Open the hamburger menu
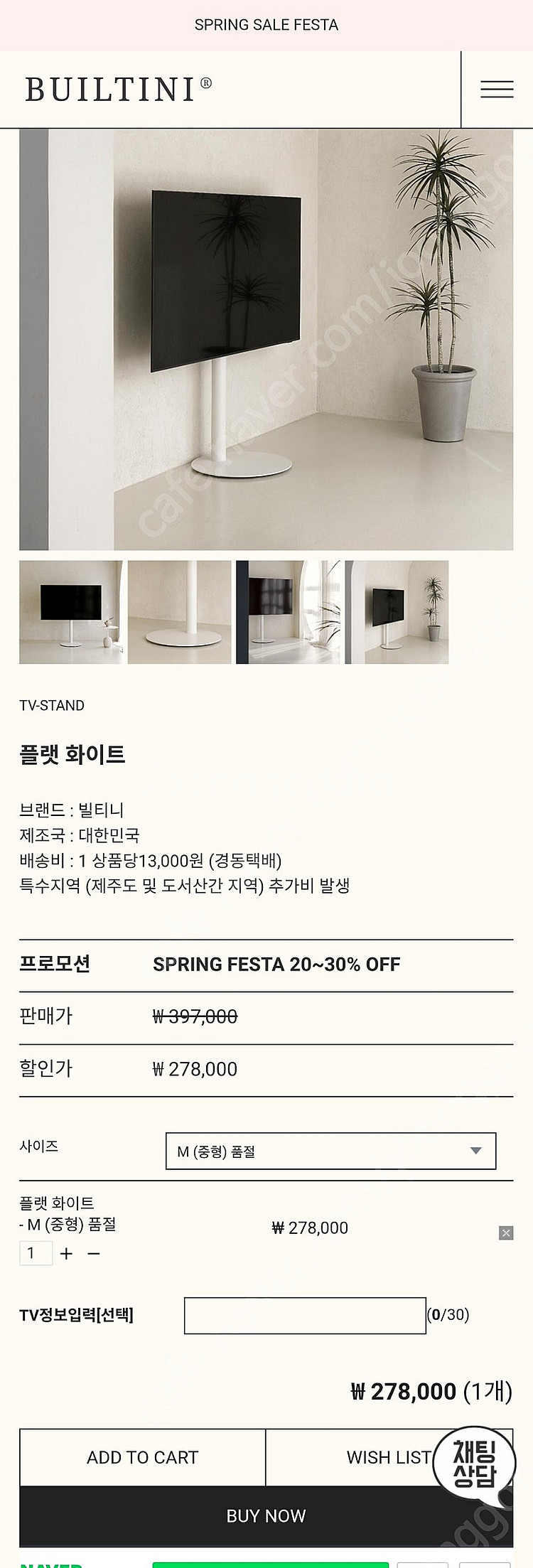 (x=497, y=89)
